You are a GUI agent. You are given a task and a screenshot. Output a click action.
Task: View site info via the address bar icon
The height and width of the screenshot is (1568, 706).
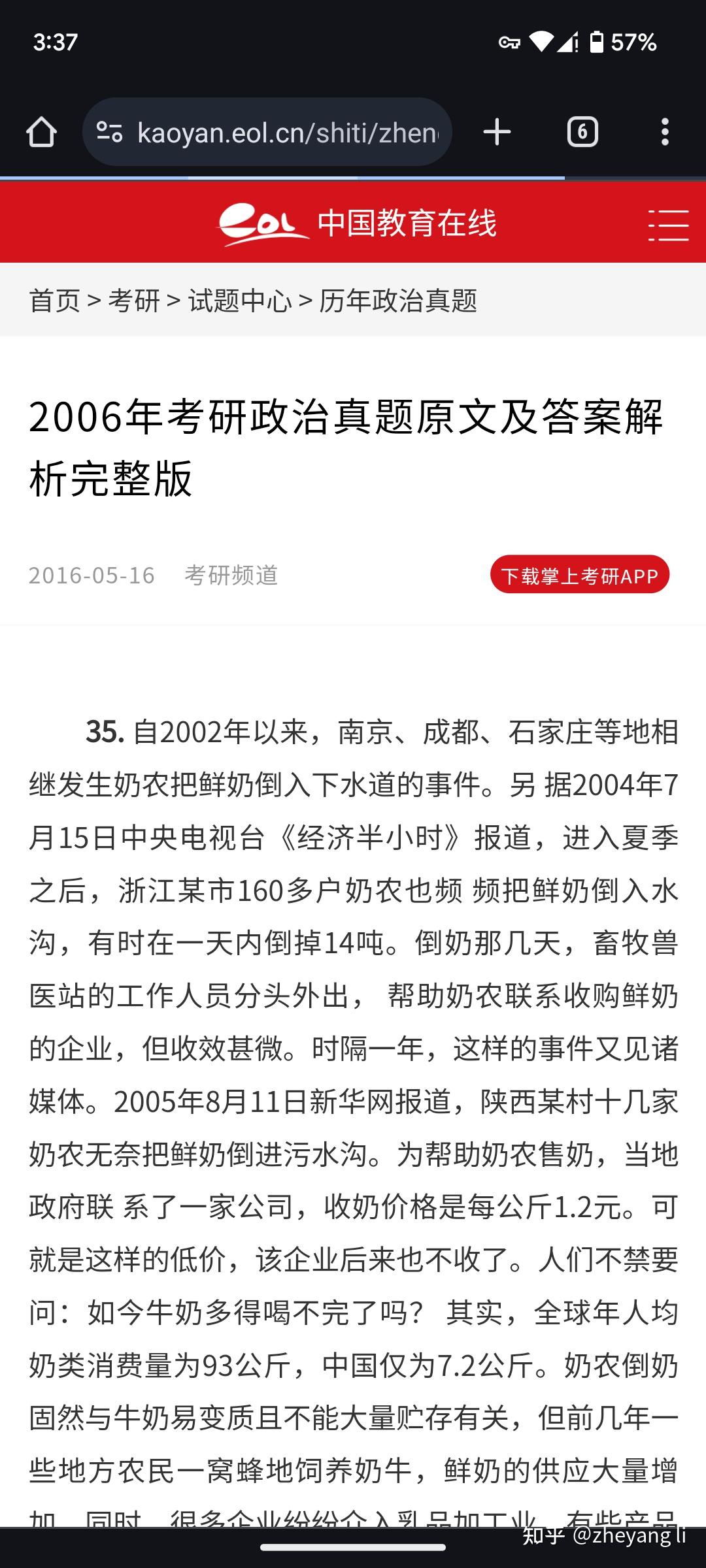[x=109, y=132]
